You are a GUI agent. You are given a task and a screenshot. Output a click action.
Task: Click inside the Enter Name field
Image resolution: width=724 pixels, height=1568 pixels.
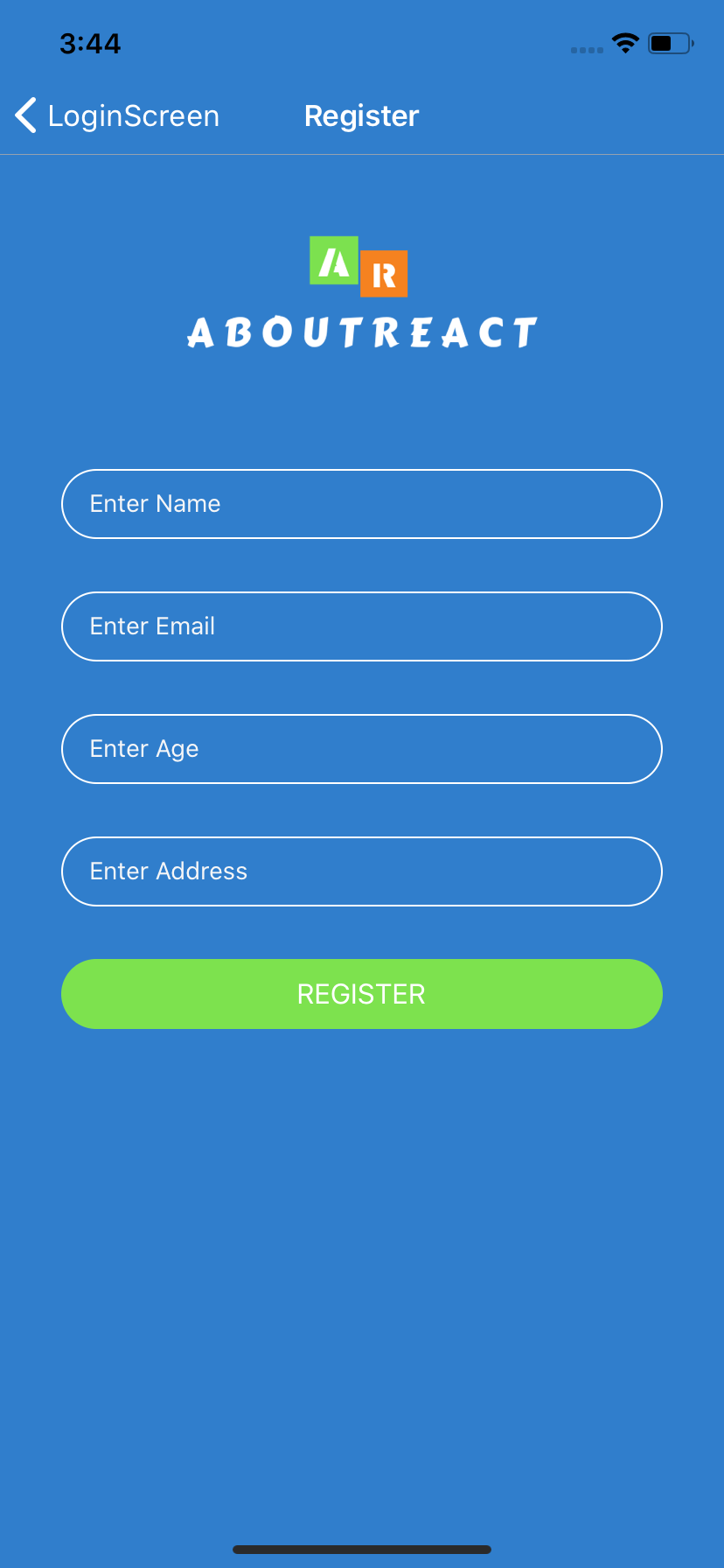point(361,503)
